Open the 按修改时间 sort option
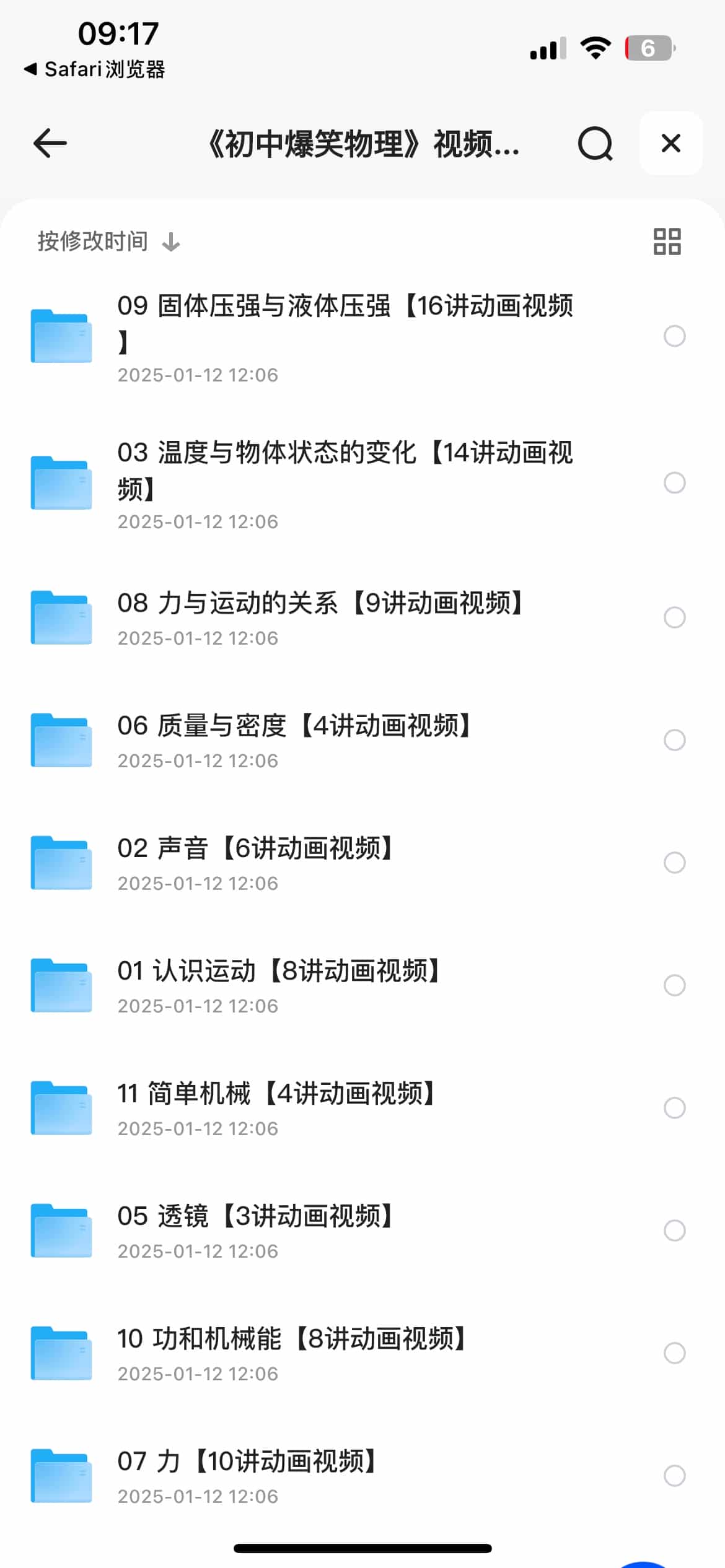The image size is (725, 1568). coord(92,241)
